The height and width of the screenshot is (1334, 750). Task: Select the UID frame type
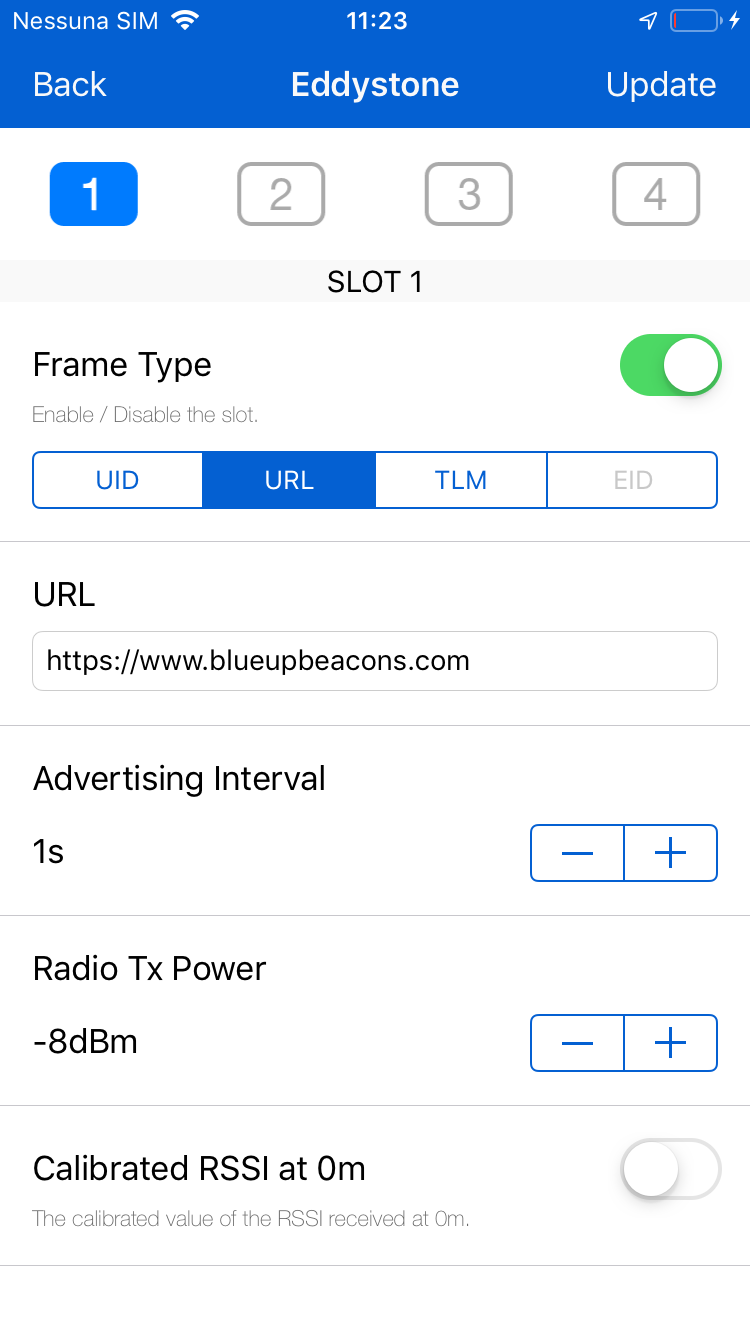[x=118, y=480]
